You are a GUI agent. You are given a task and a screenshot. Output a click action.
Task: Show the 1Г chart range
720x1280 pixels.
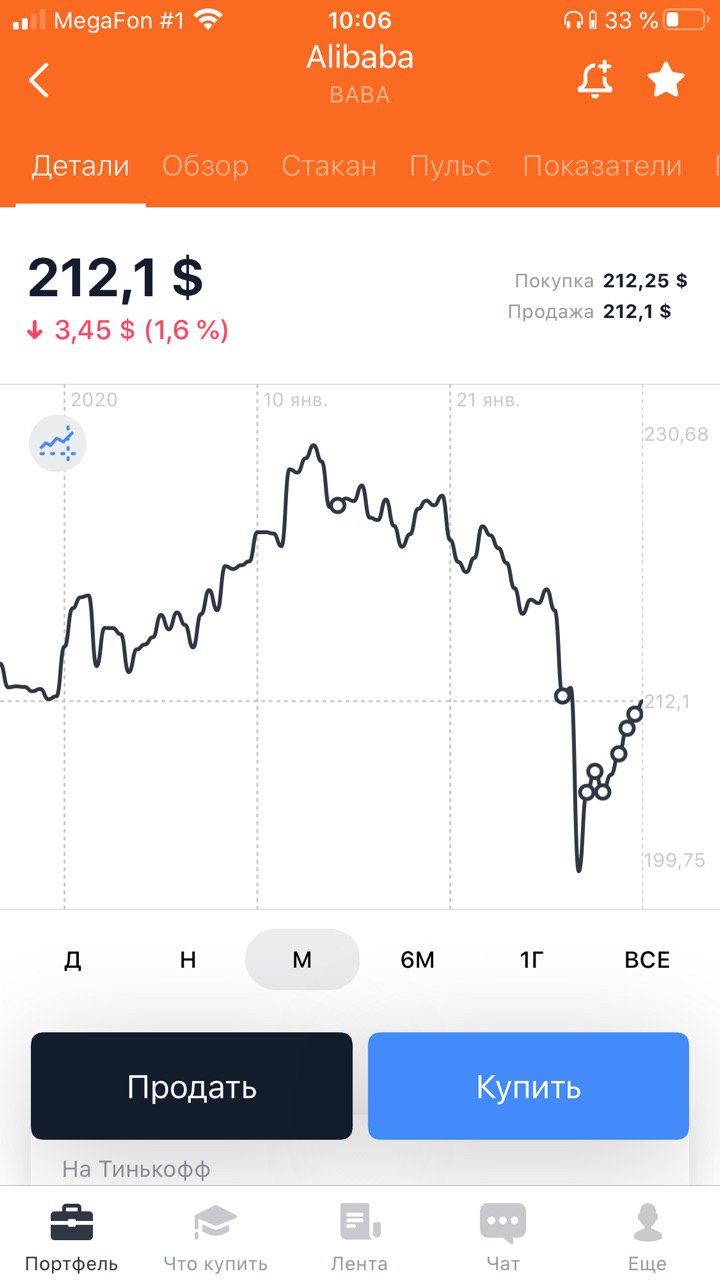click(x=532, y=960)
